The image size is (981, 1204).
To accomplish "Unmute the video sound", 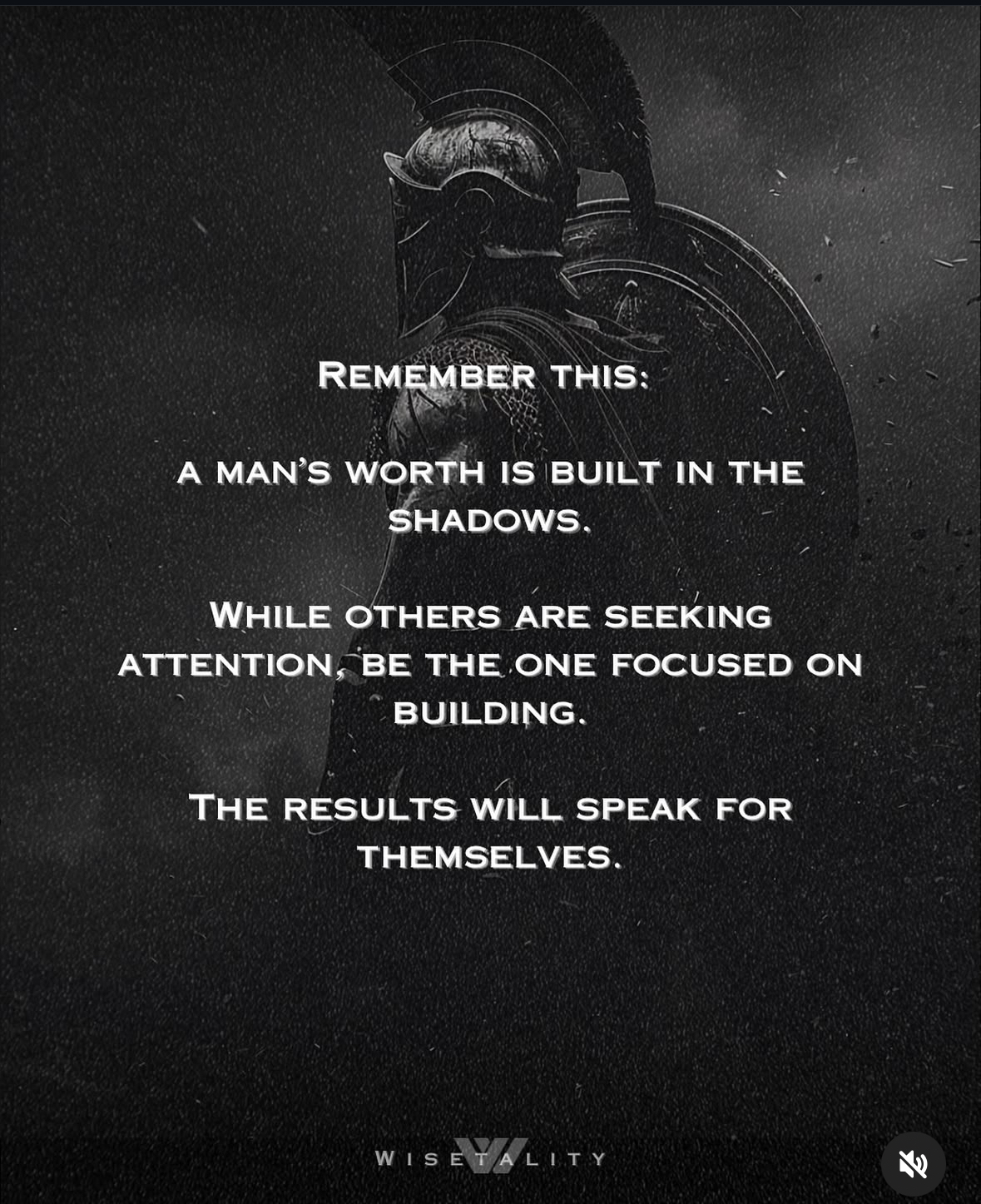I will point(913,1163).
